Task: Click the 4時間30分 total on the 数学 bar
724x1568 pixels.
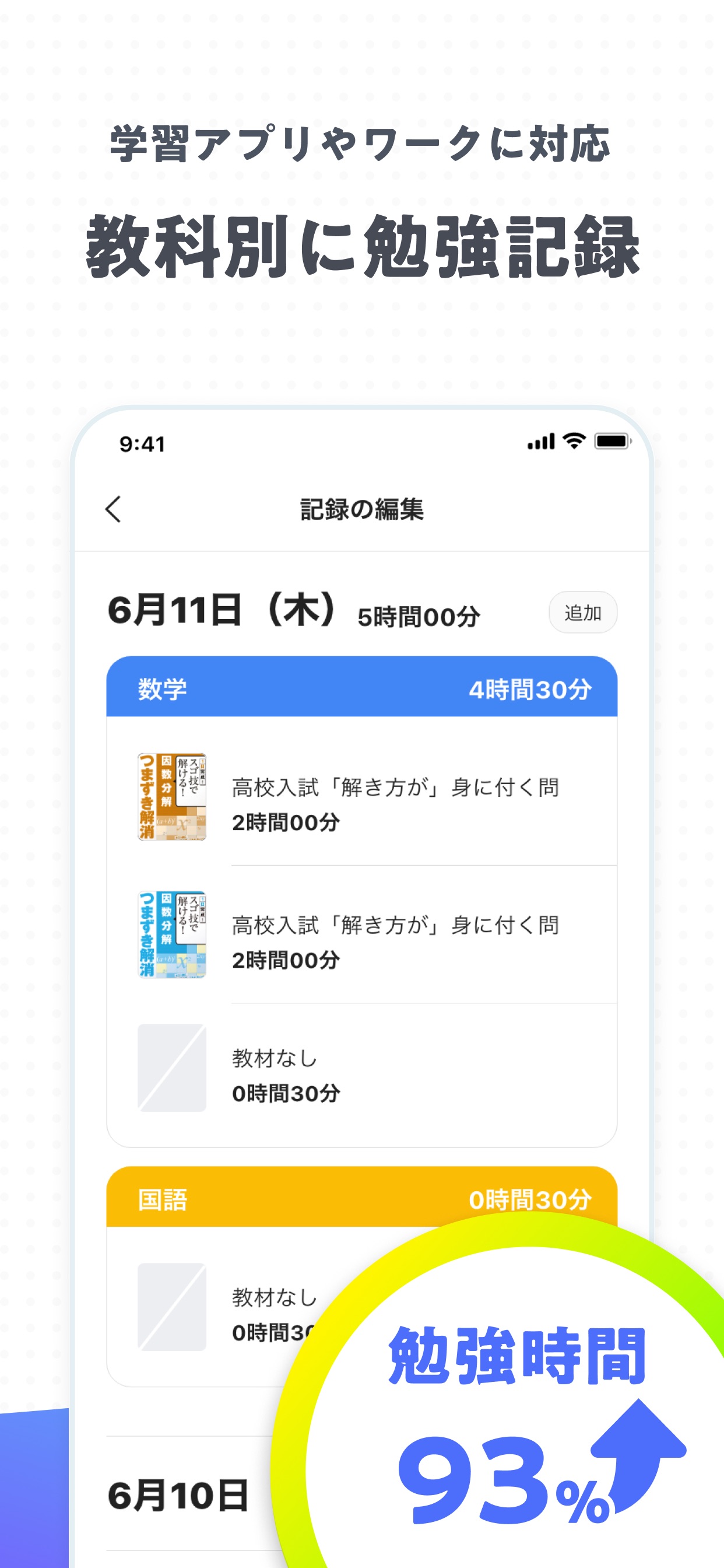Action: tap(530, 688)
